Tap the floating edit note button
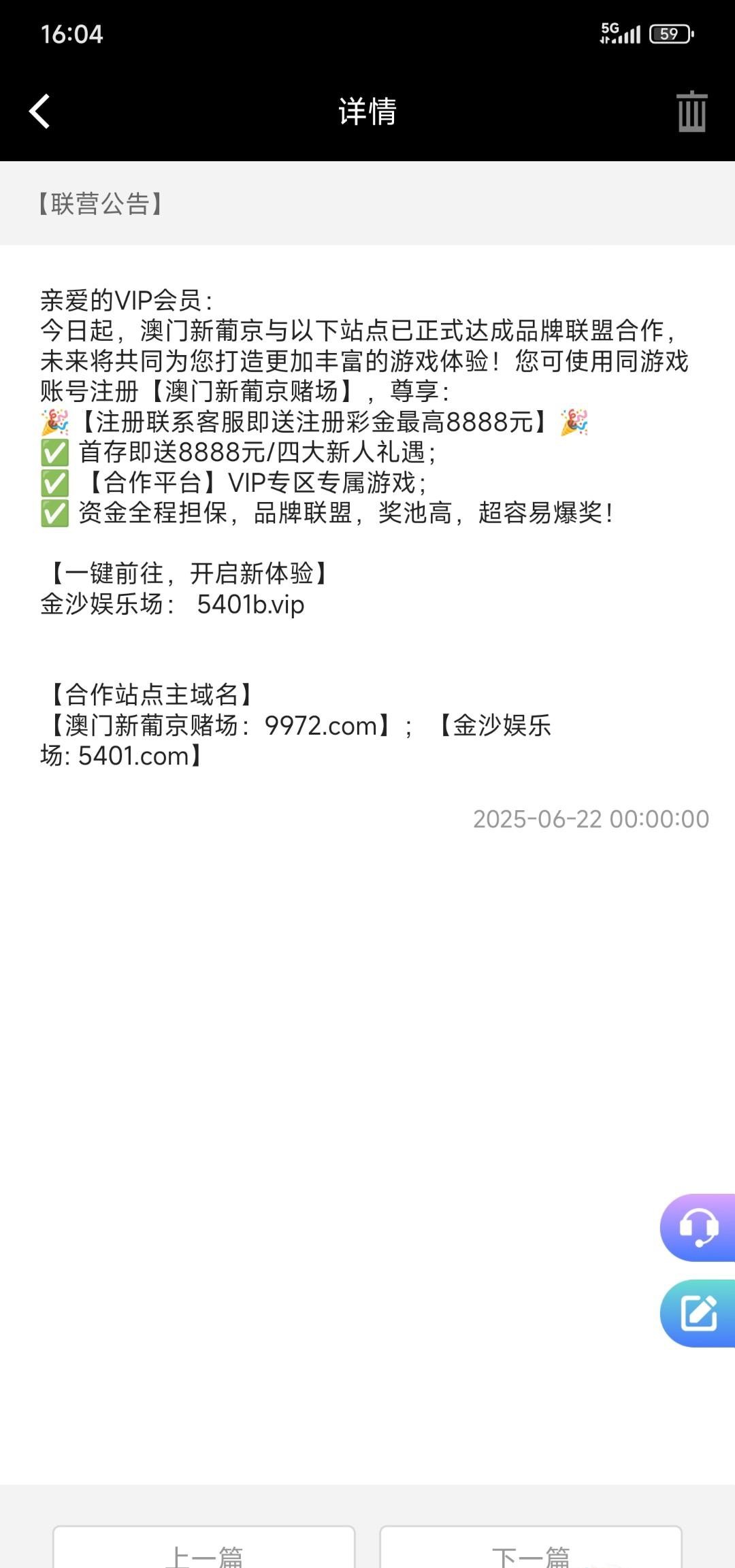 (698, 1314)
